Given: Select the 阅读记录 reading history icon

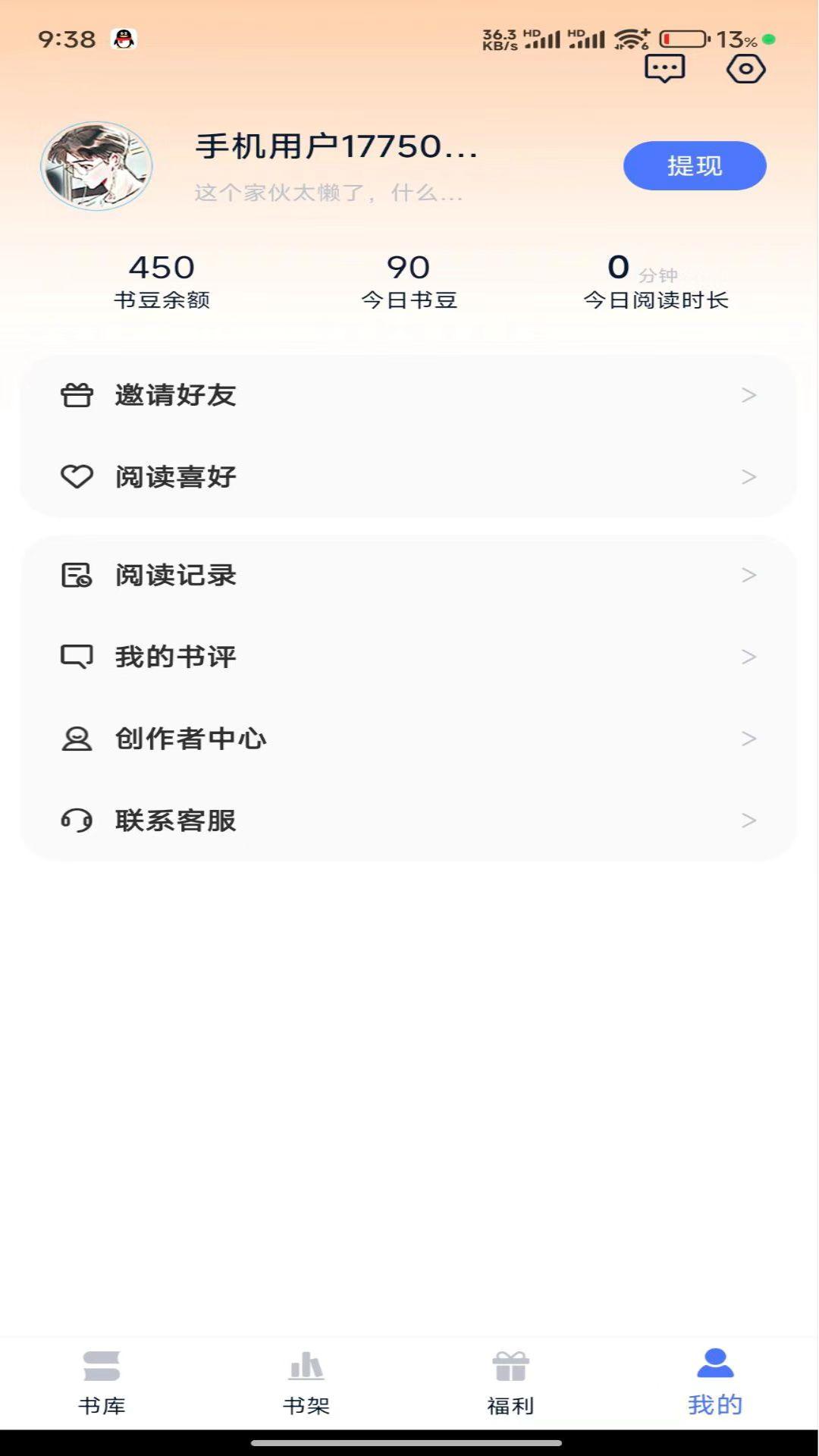Looking at the screenshot, I should [x=75, y=576].
